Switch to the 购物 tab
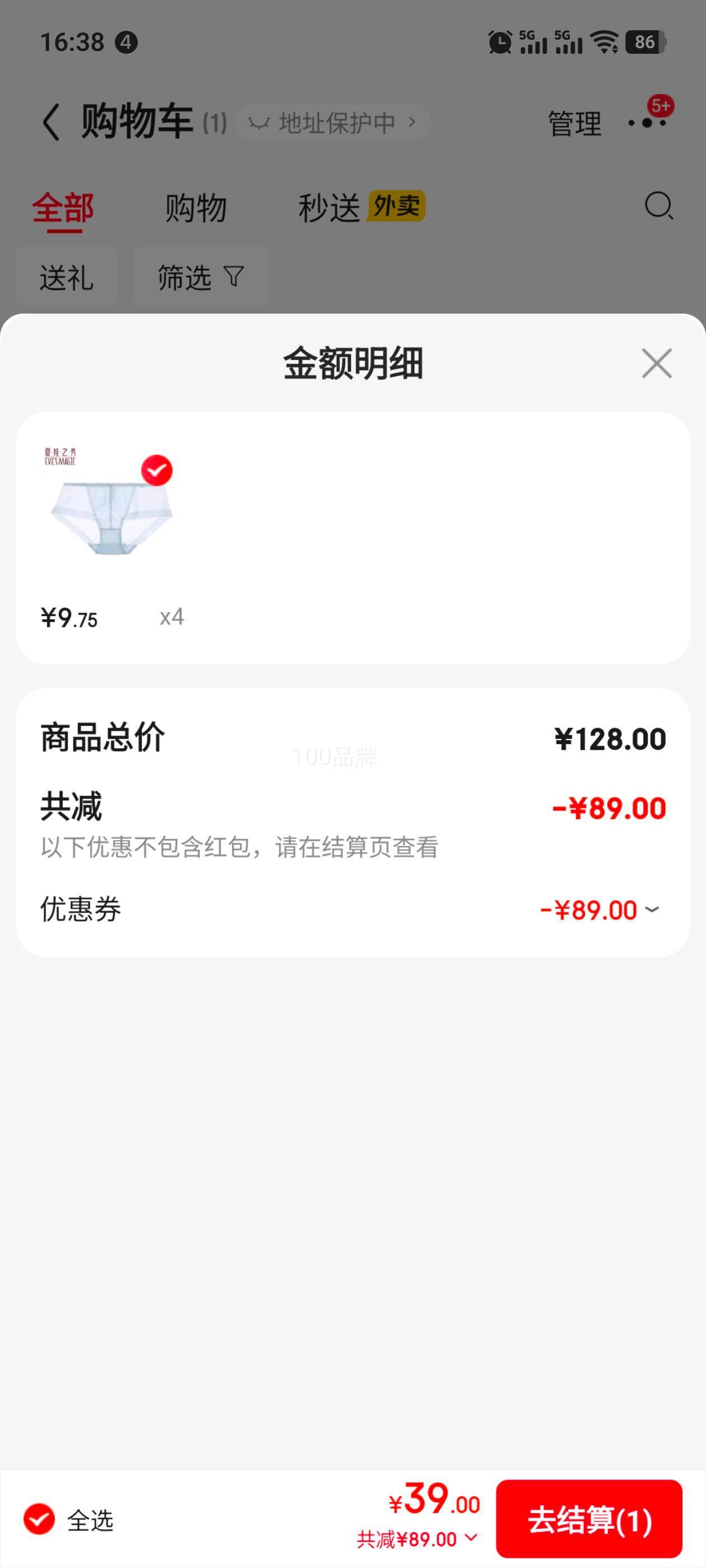This screenshot has width=706, height=1568. click(x=194, y=208)
